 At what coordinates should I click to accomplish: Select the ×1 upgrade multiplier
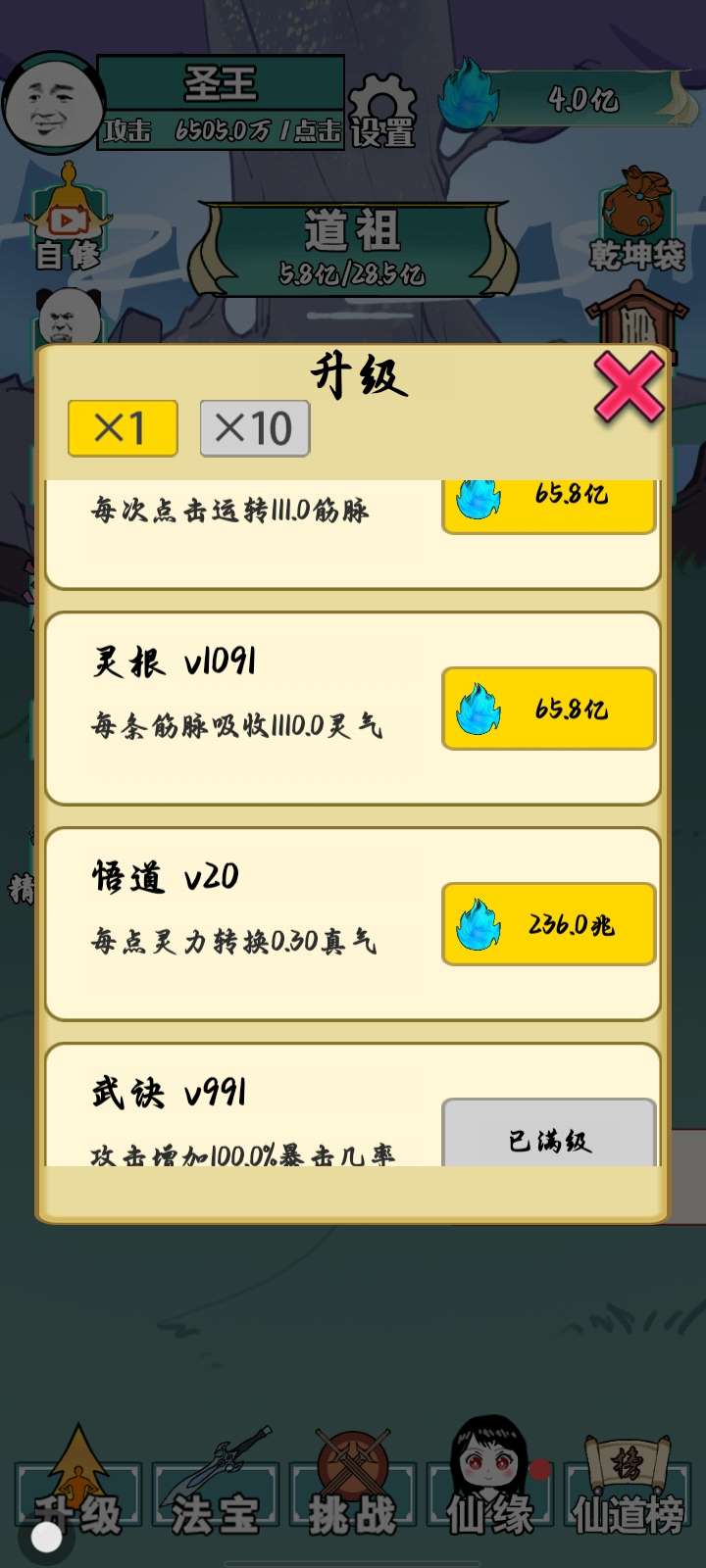123,428
